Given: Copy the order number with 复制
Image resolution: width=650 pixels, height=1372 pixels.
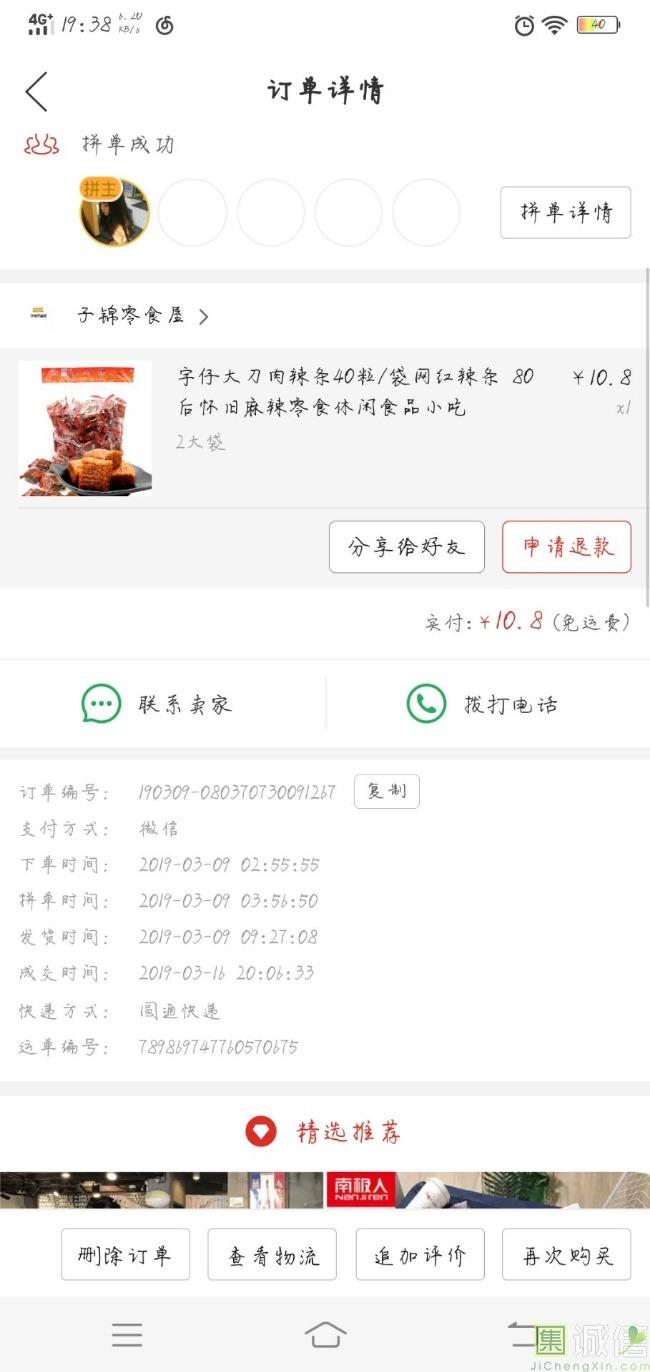Looking at the screenshot, I should click(x=386, y=791).
